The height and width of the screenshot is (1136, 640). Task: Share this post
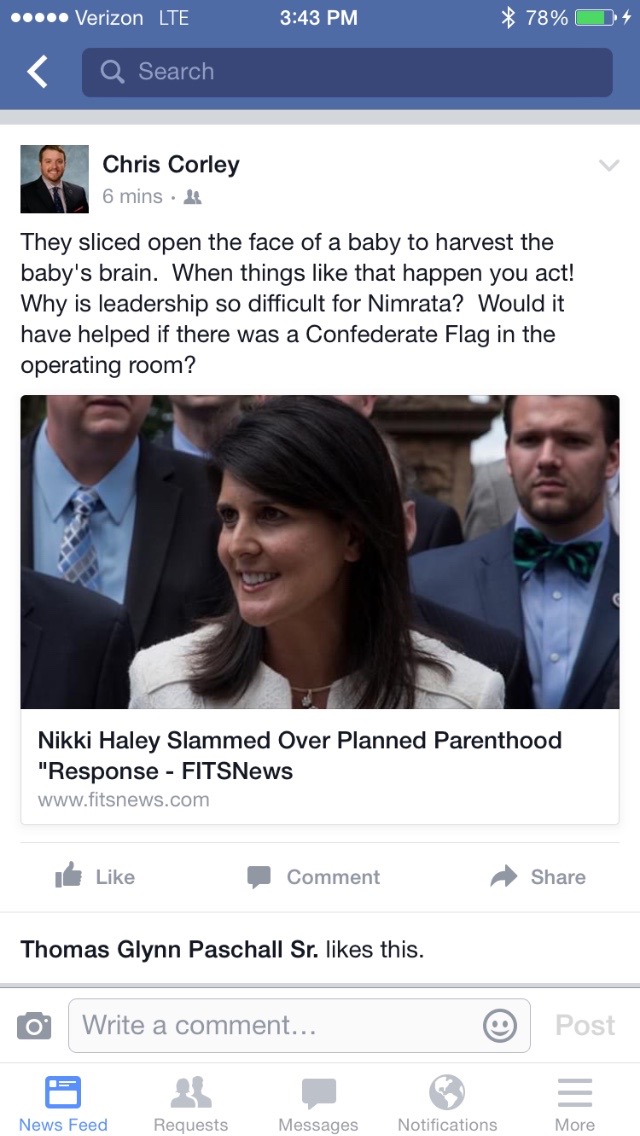click(538, 877)
